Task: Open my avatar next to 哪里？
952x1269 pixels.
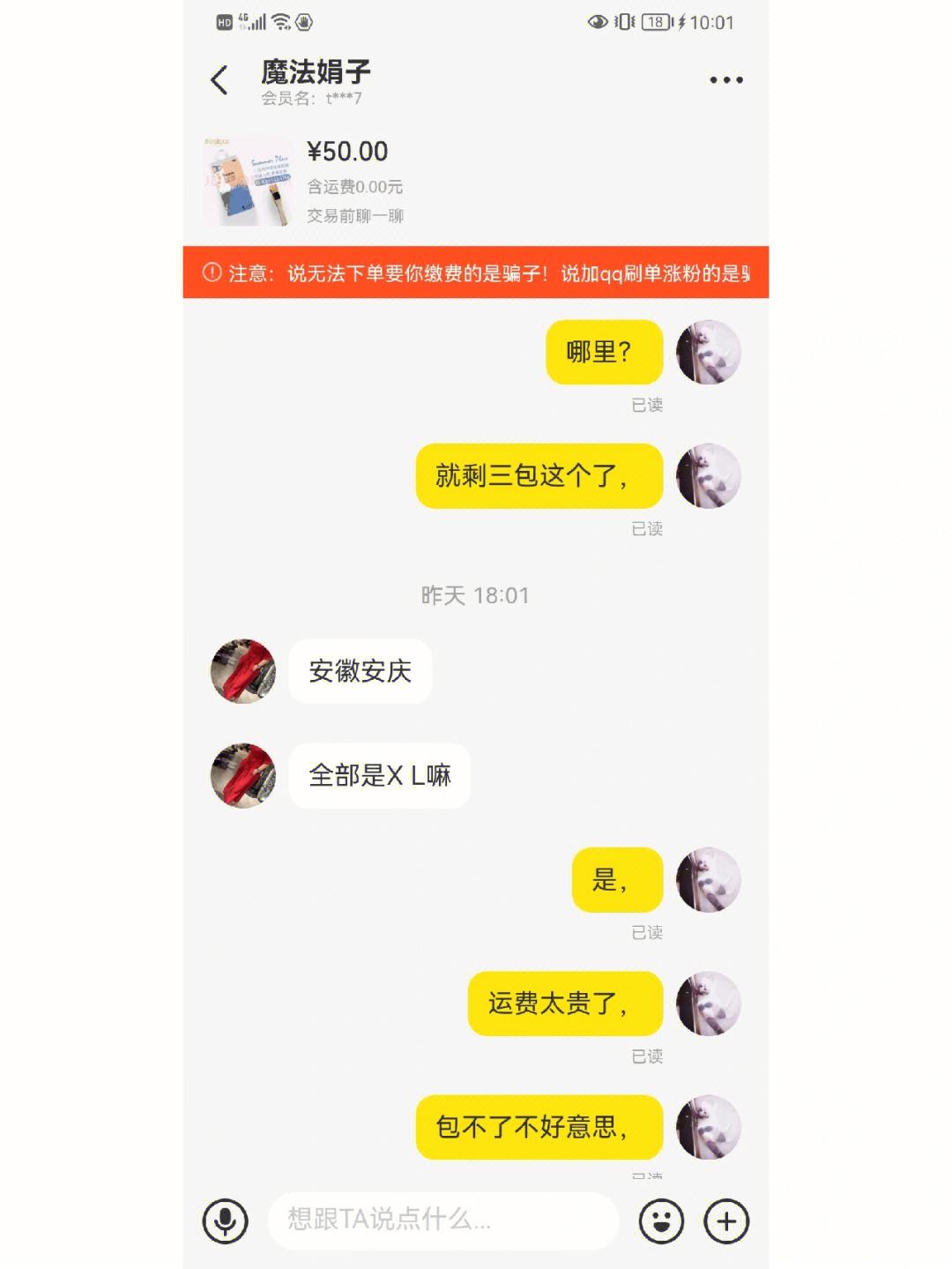Action: pos(708,353)
